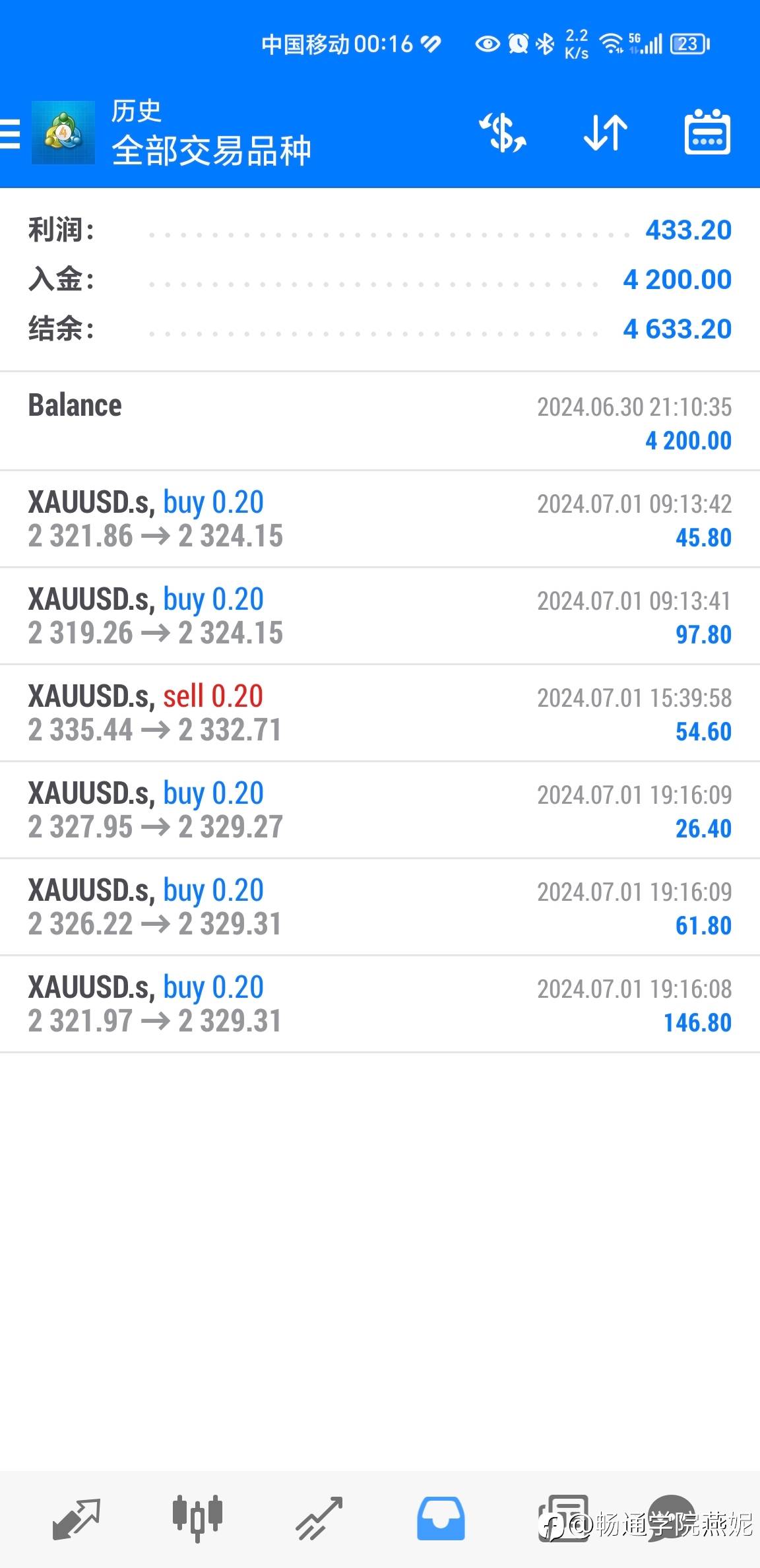Open the symbol filter dollar icon
The image size is (760, 1568).
click(503, 133)
